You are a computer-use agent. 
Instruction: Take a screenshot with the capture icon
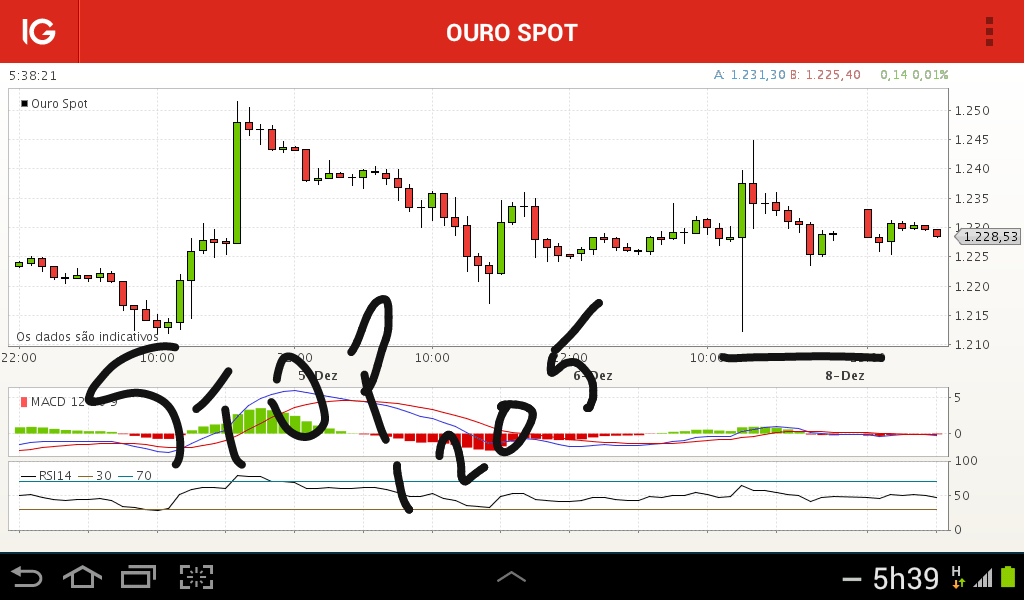click(x=197, y=576)
